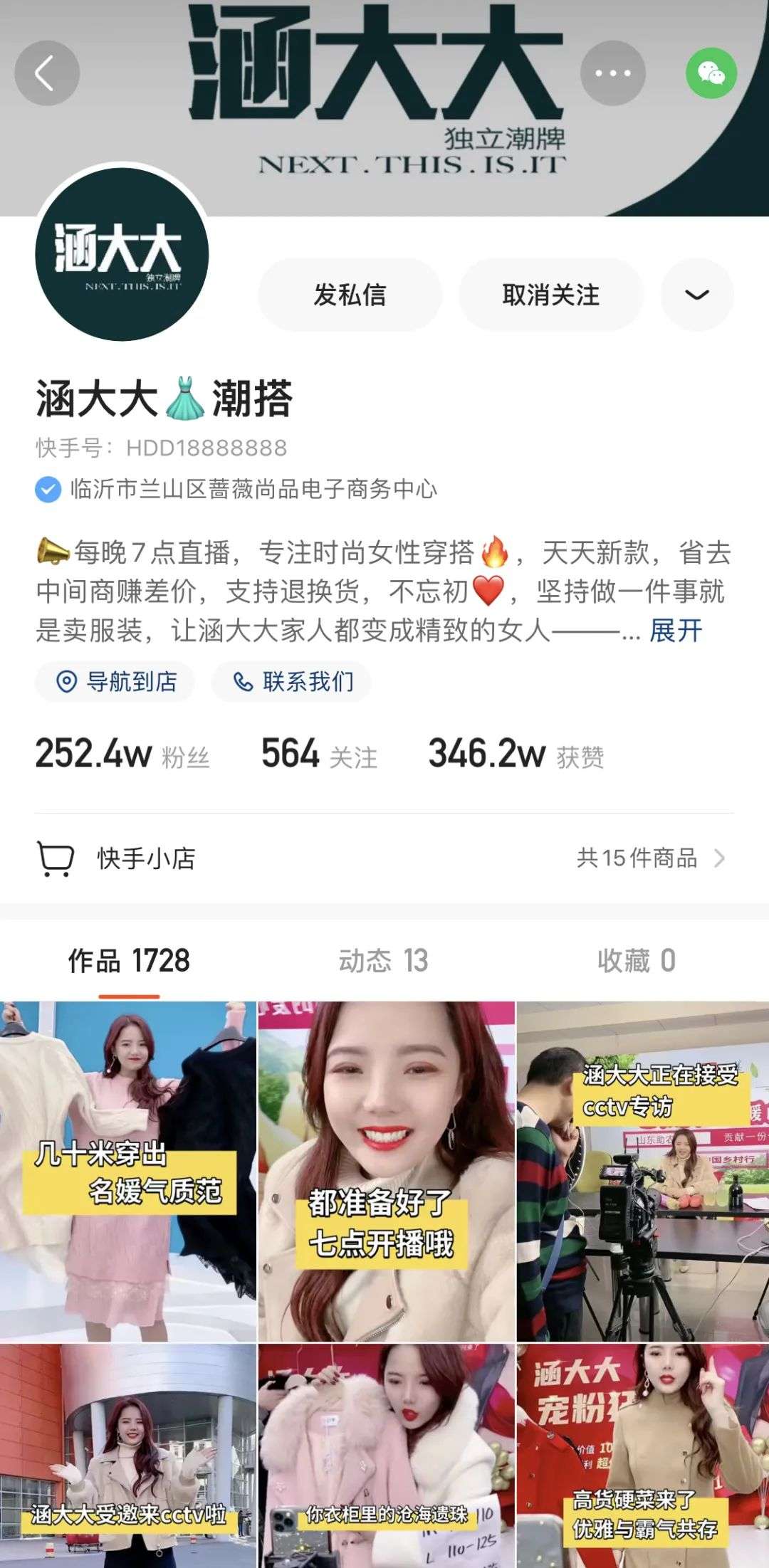Go back using the top-left arrow
769x1568 pixels.
tap(47, 73)
